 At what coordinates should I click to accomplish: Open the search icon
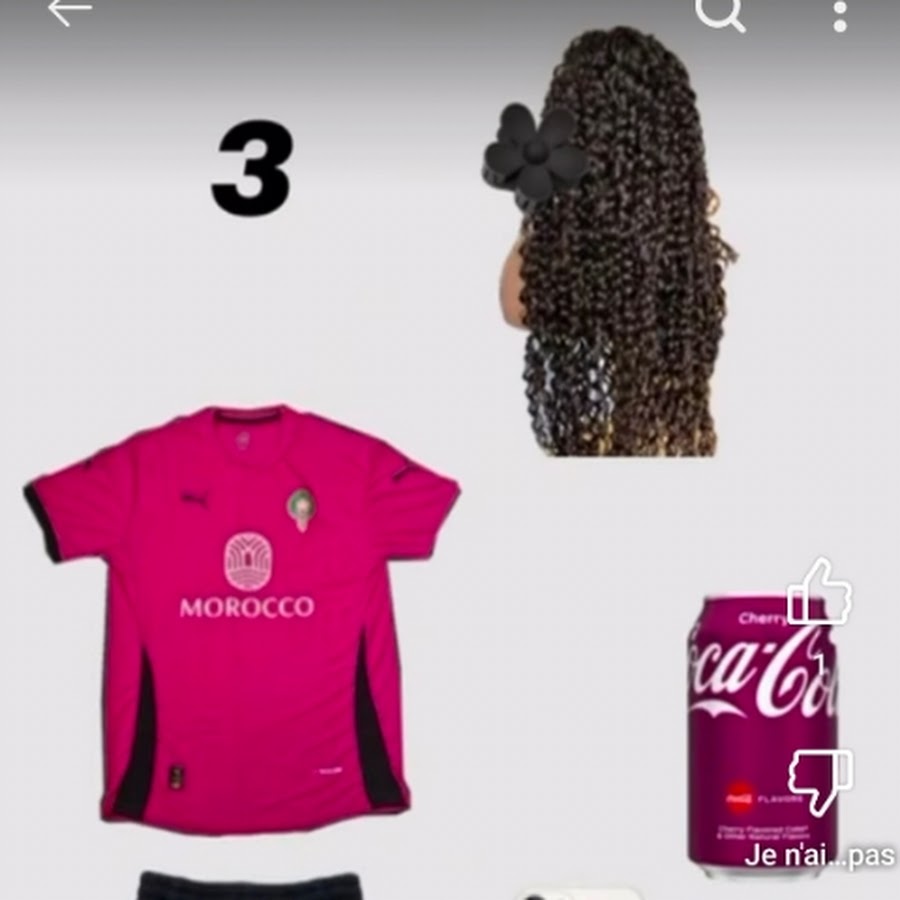click(720, 13)
